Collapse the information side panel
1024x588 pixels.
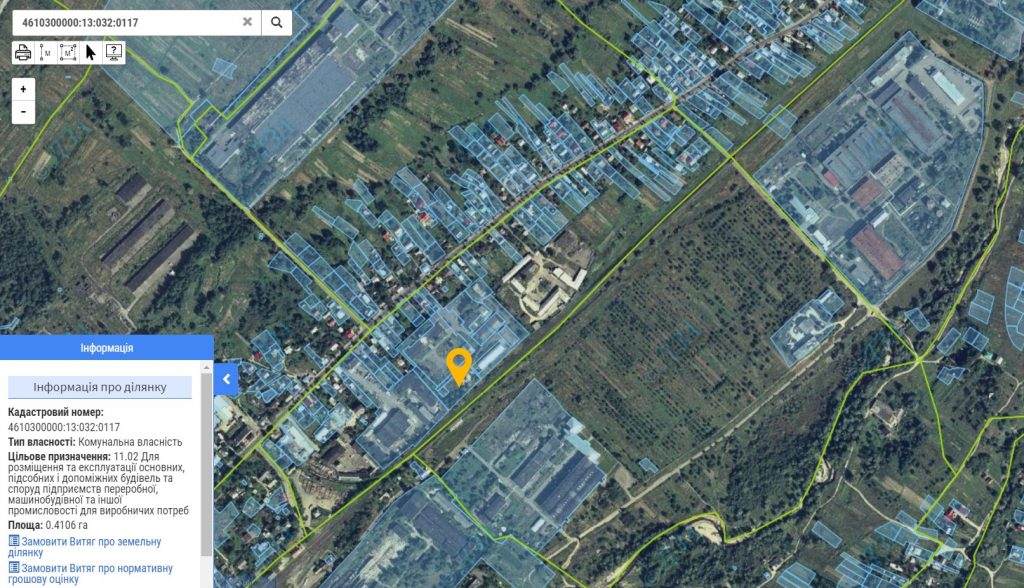(226, 379)
